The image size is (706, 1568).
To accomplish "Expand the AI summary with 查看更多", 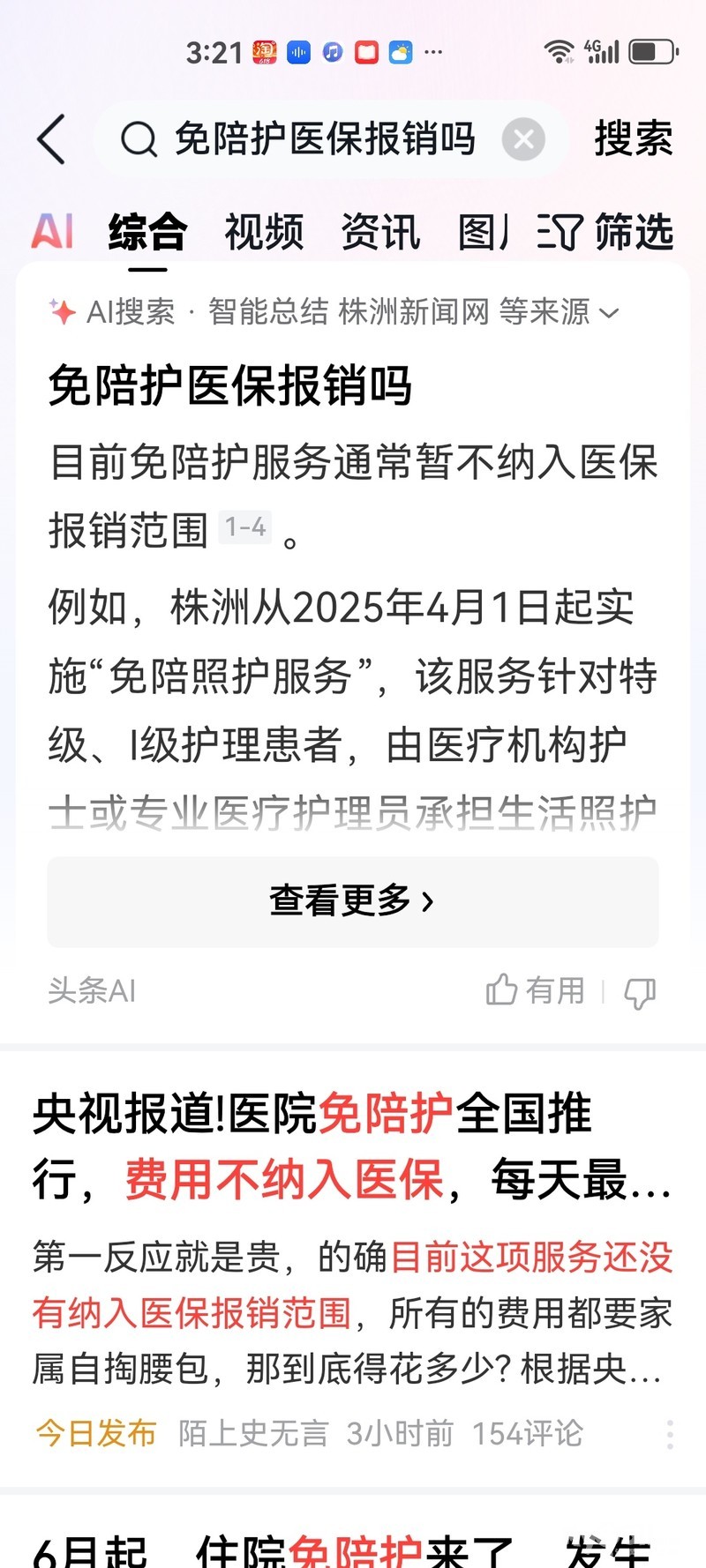I will pos(352,901).
